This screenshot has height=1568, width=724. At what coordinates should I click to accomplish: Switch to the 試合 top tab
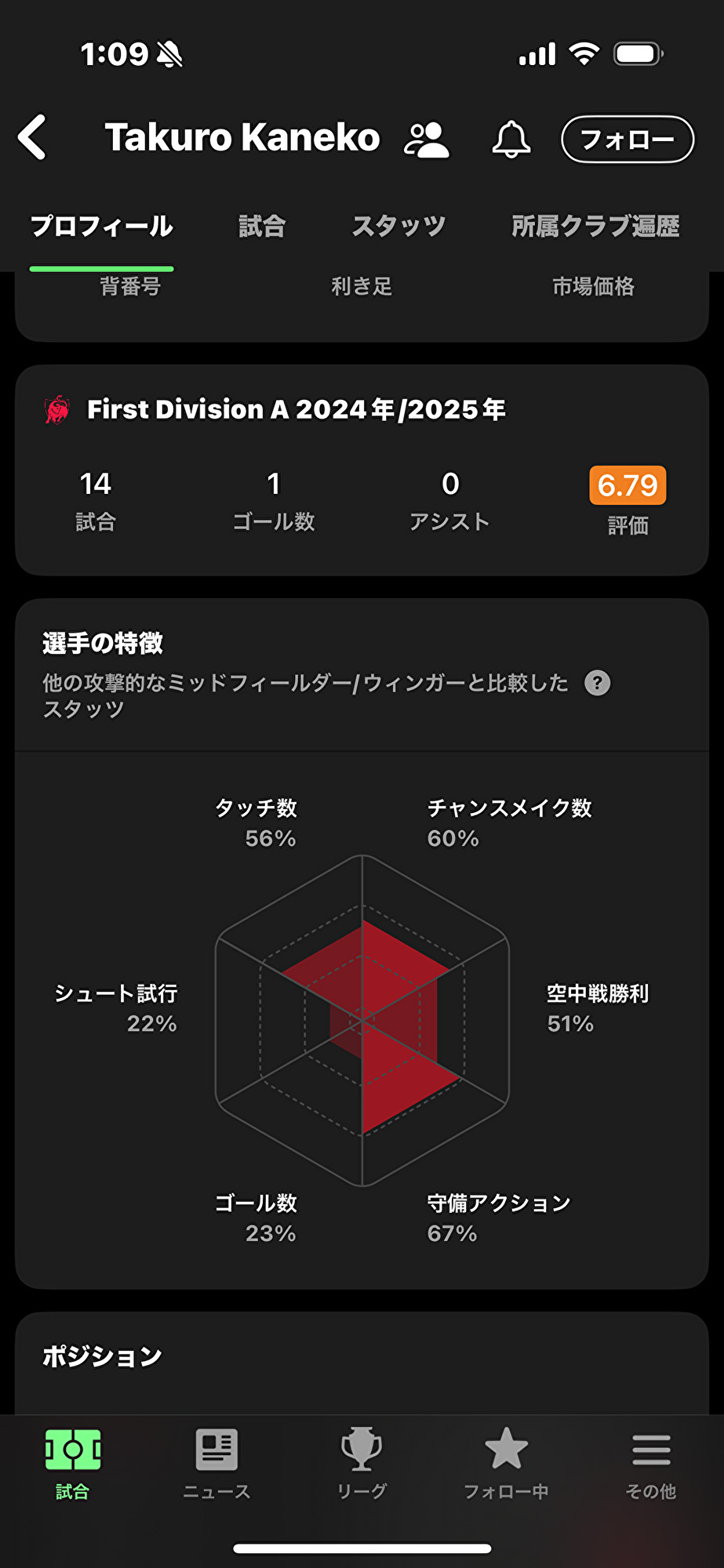pyautogui.click(x=261, y=227)
